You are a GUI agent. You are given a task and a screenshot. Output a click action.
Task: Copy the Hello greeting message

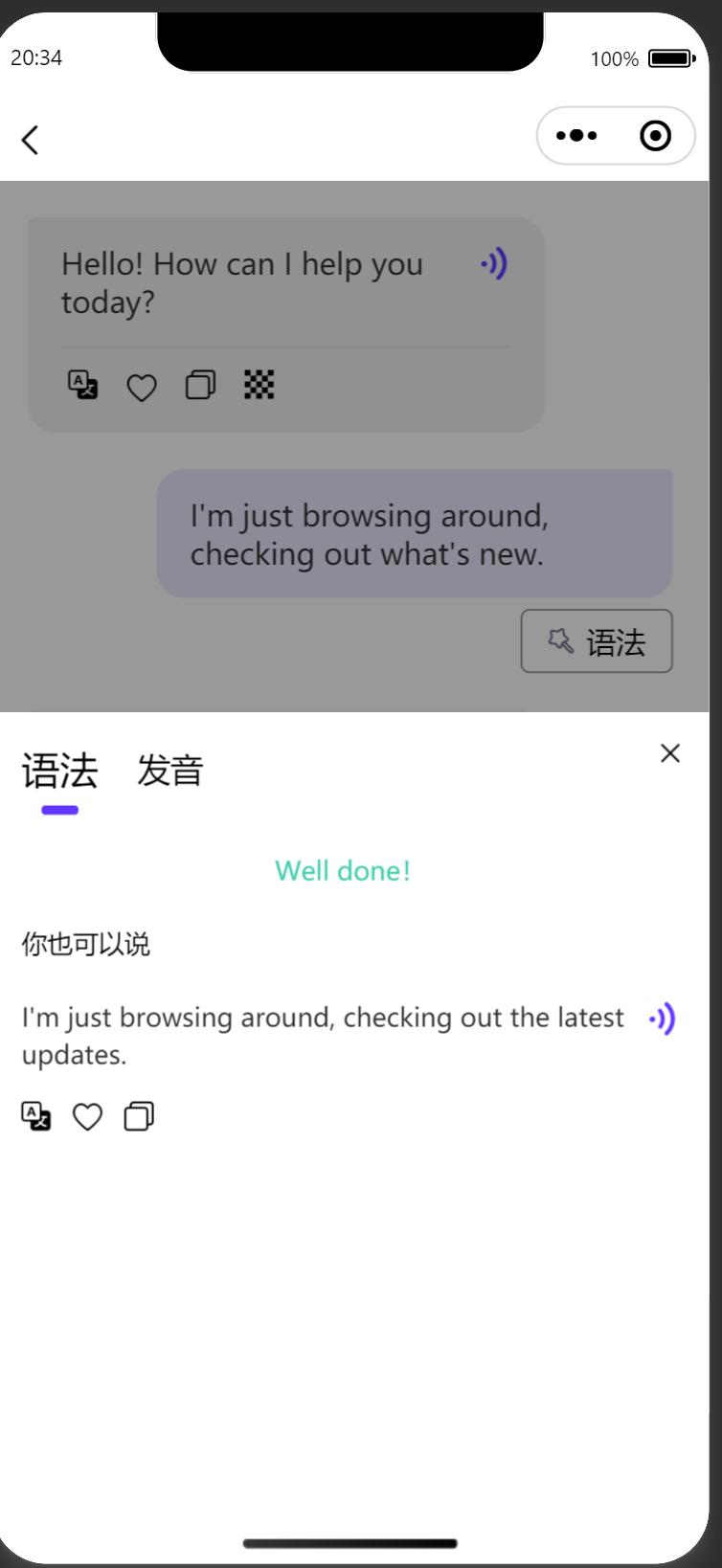200,385
